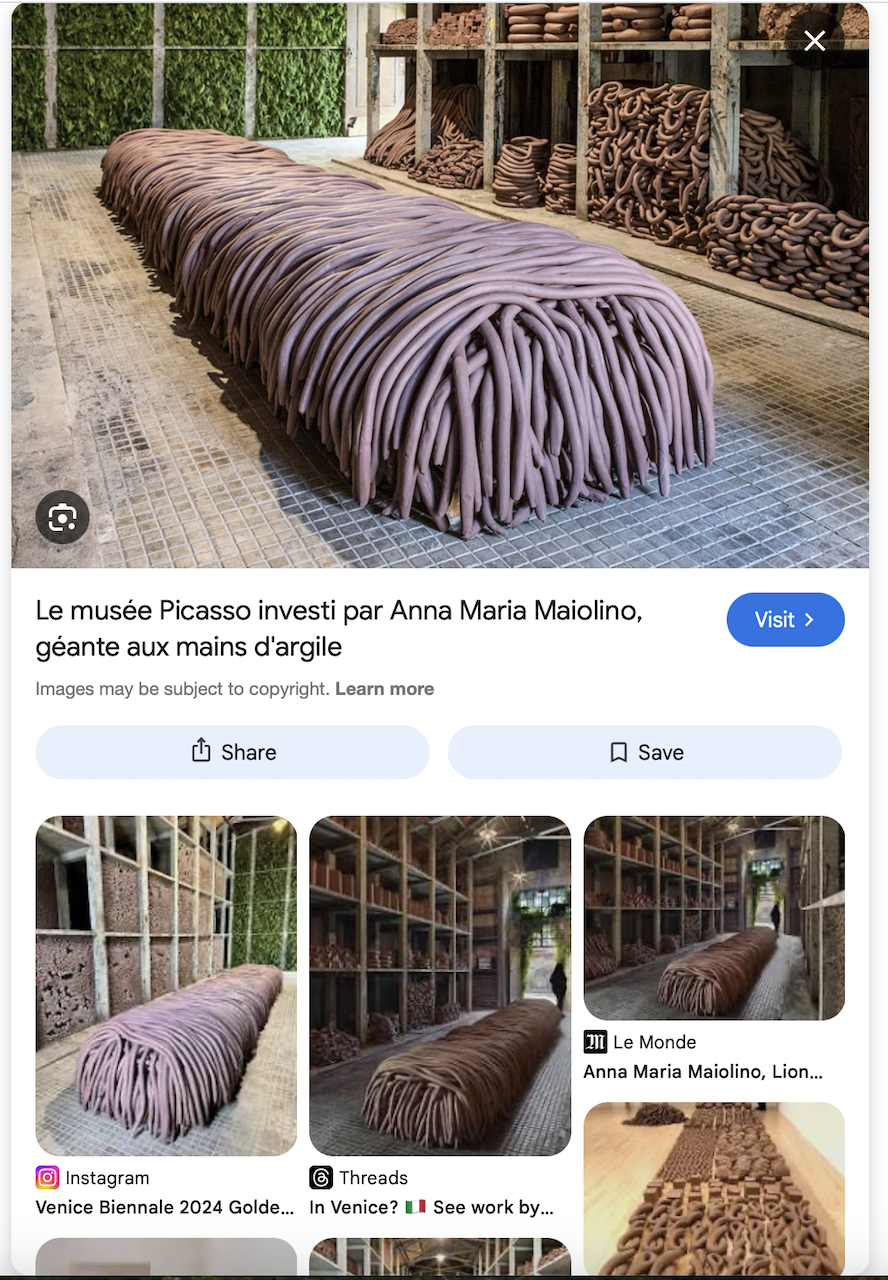Search this image with Google Lens
Screen dimensions: 888x1280
pyautogui.click(x=62, y=517)
